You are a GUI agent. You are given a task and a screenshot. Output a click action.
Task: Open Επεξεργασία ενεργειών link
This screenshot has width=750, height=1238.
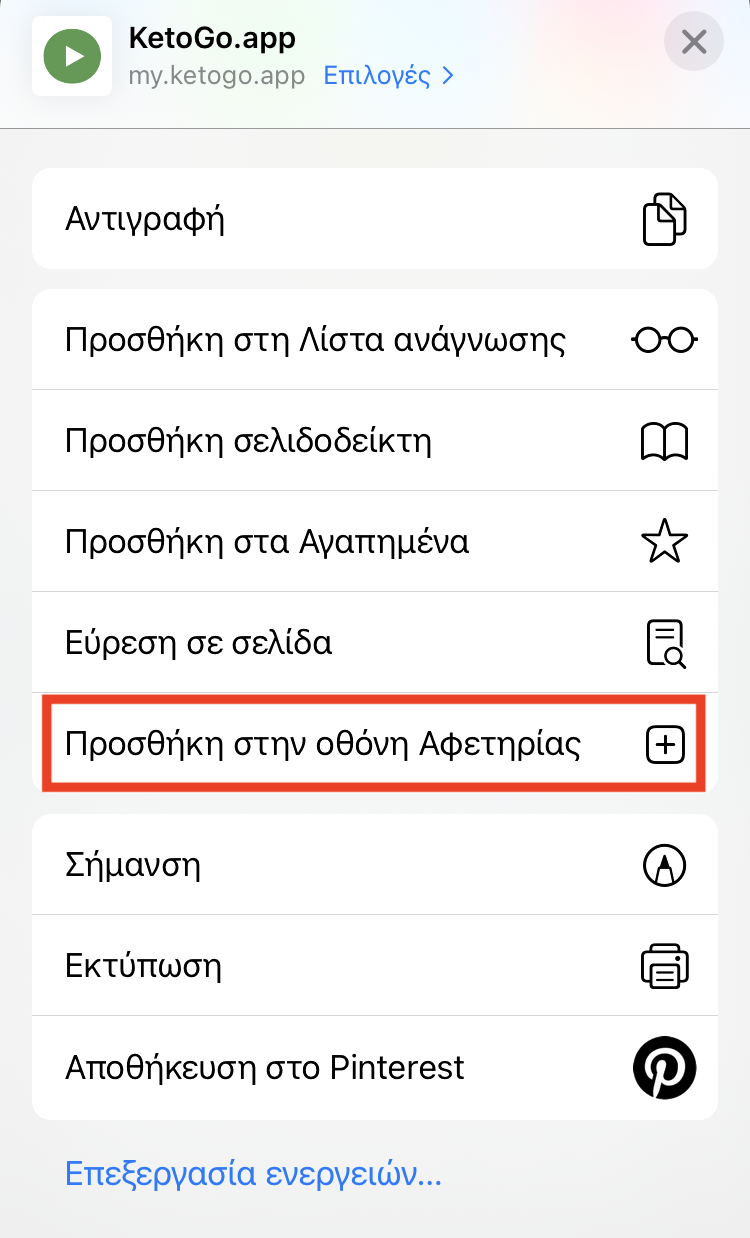pos(253,1173)
